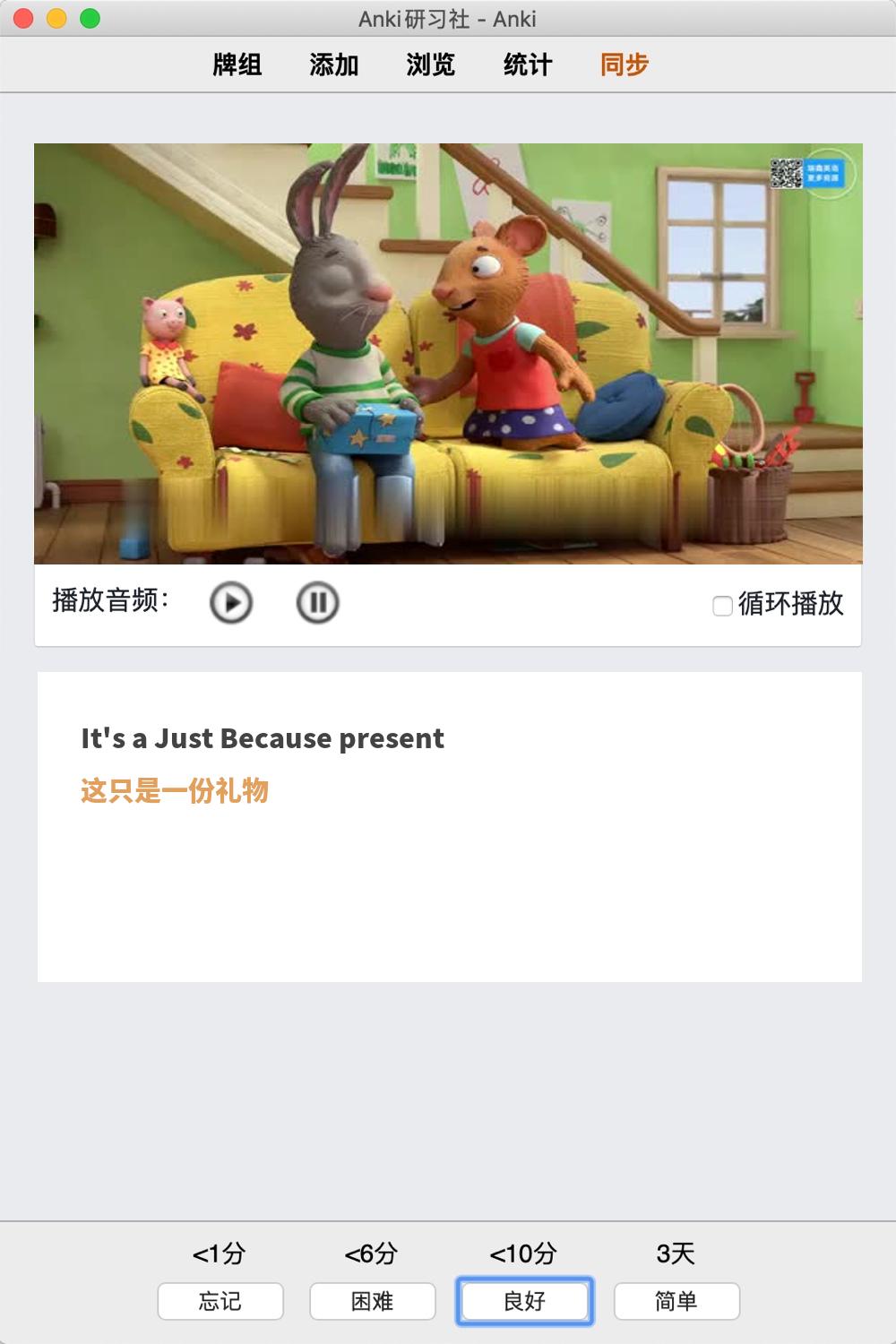Open the 牌组 decks view

(x=237, y=65)
